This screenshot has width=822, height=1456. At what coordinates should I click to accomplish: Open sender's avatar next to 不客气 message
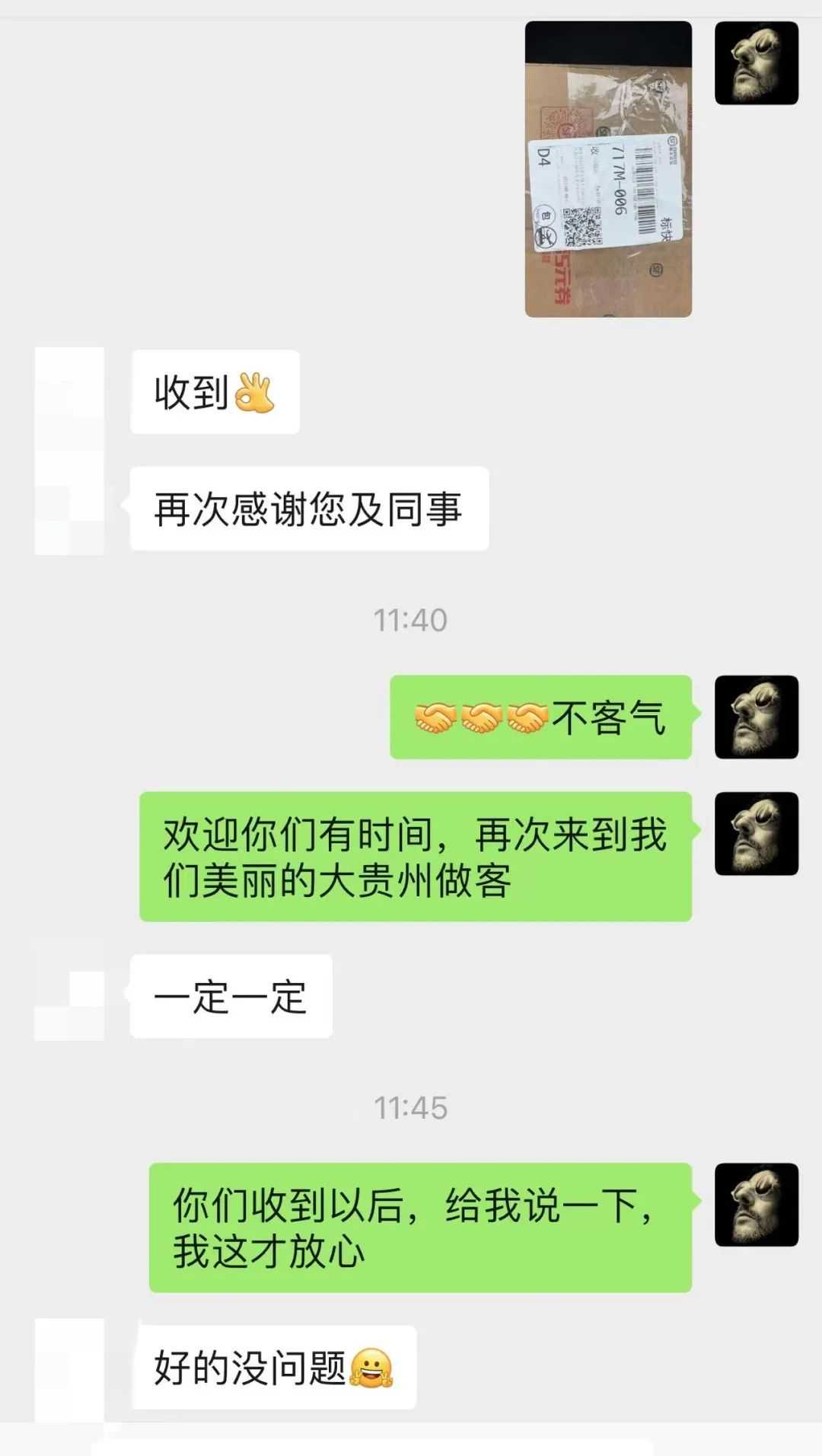(756, 717)
